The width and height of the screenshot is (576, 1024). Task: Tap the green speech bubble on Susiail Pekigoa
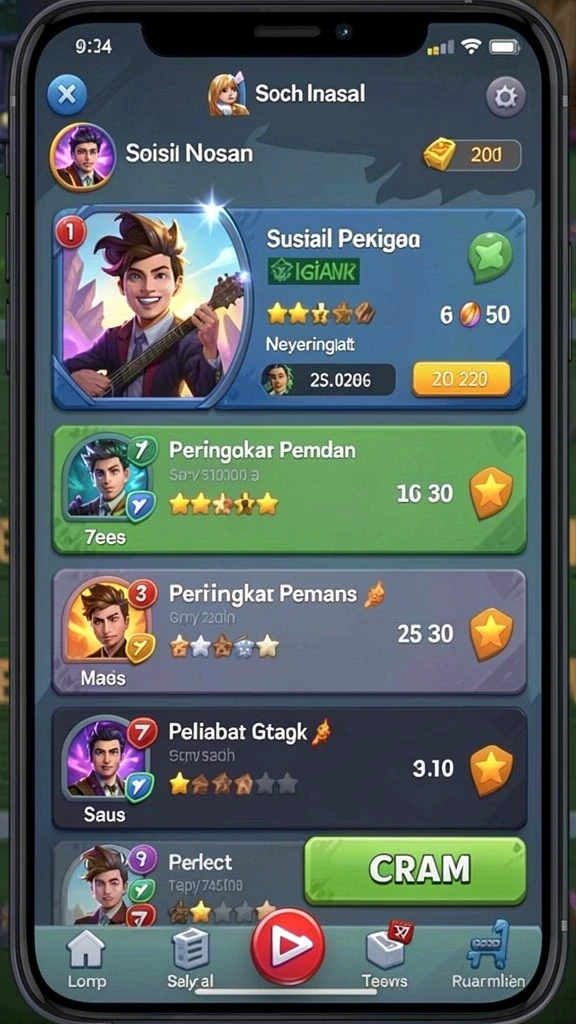point(490,257)
